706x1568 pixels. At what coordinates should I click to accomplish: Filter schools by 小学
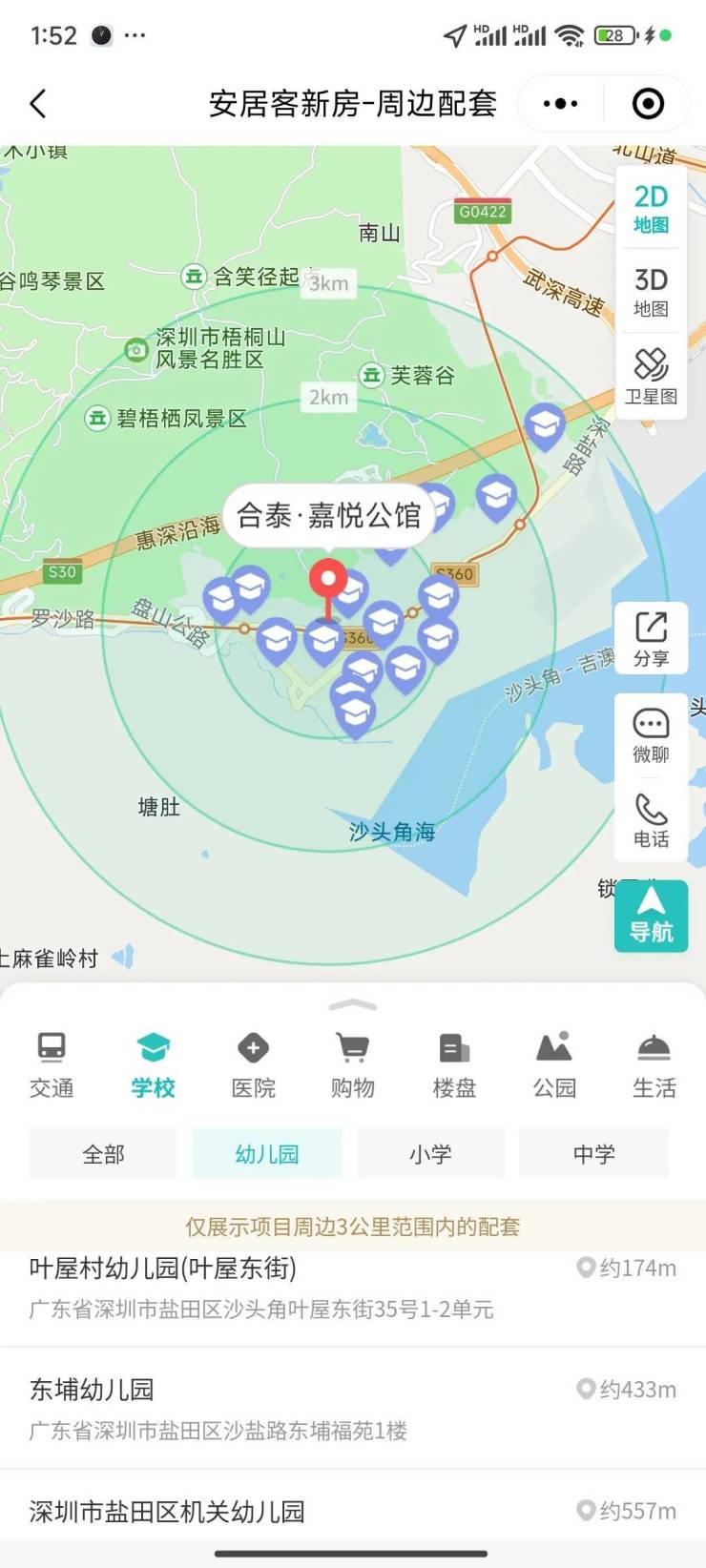coord(430,1154)
